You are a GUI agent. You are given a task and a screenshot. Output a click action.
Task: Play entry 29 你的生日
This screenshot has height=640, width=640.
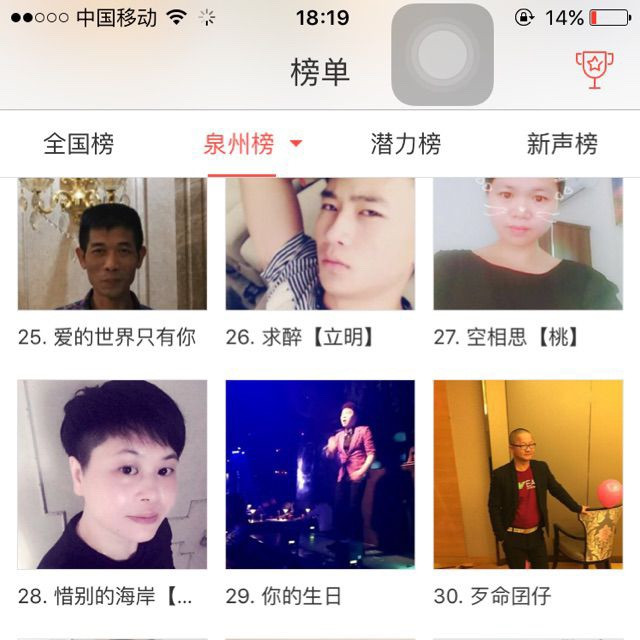point(320,474)
